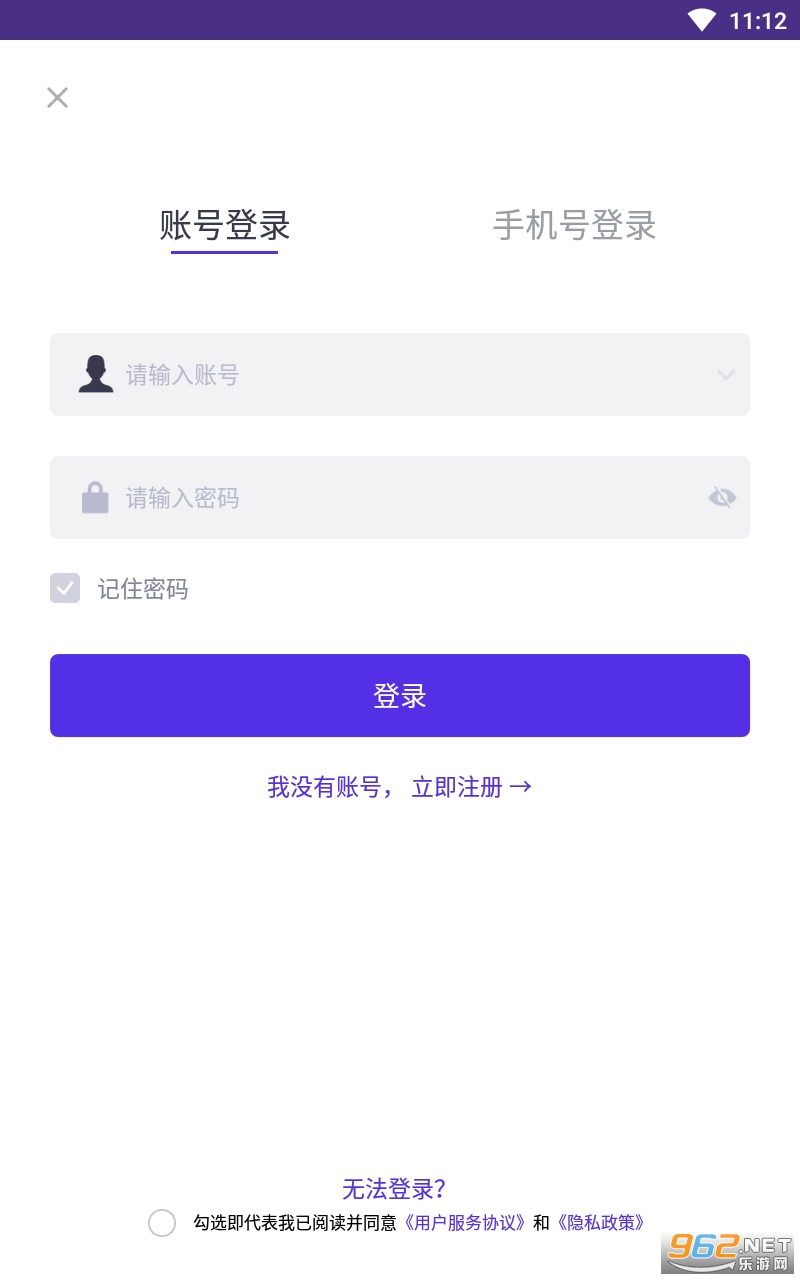
Task: Open 我没有账号，立即注册 link
Action: (x=400, y=787)
